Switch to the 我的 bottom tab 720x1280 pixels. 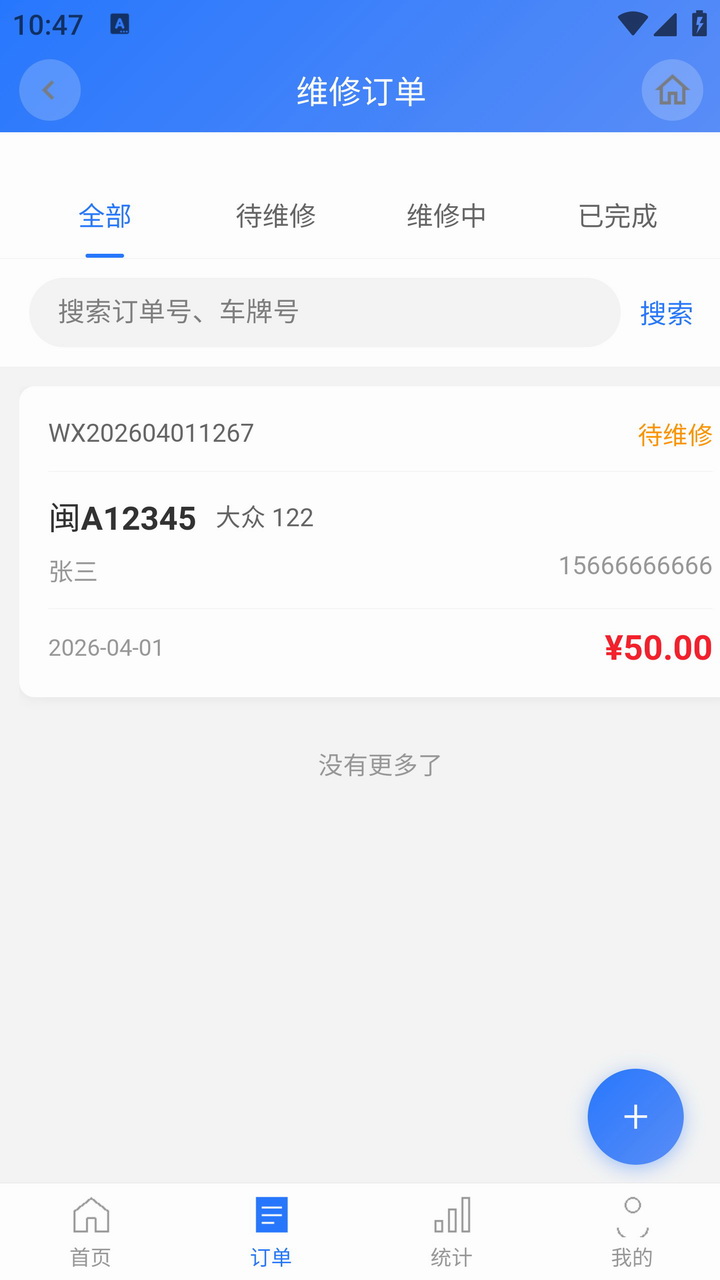click(631, 1232)
